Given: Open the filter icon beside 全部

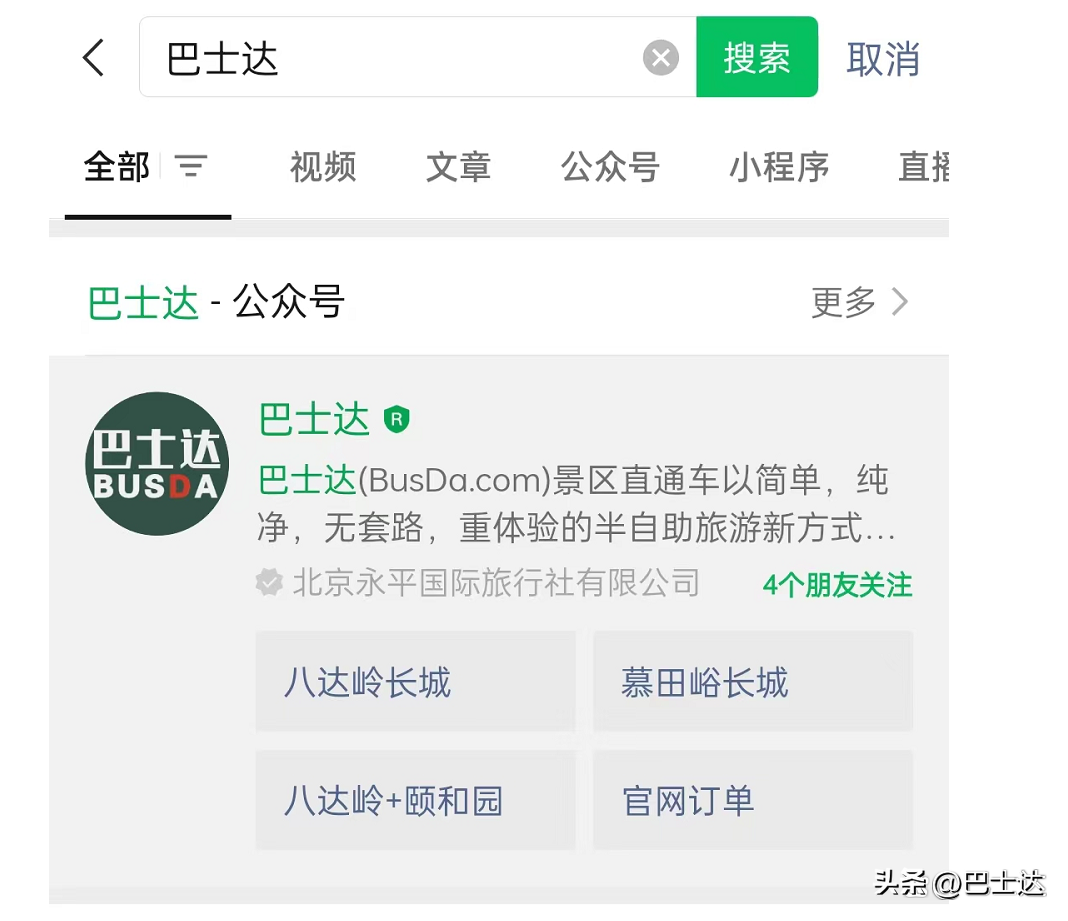Looking at the screenshot, I should [191, 166].
